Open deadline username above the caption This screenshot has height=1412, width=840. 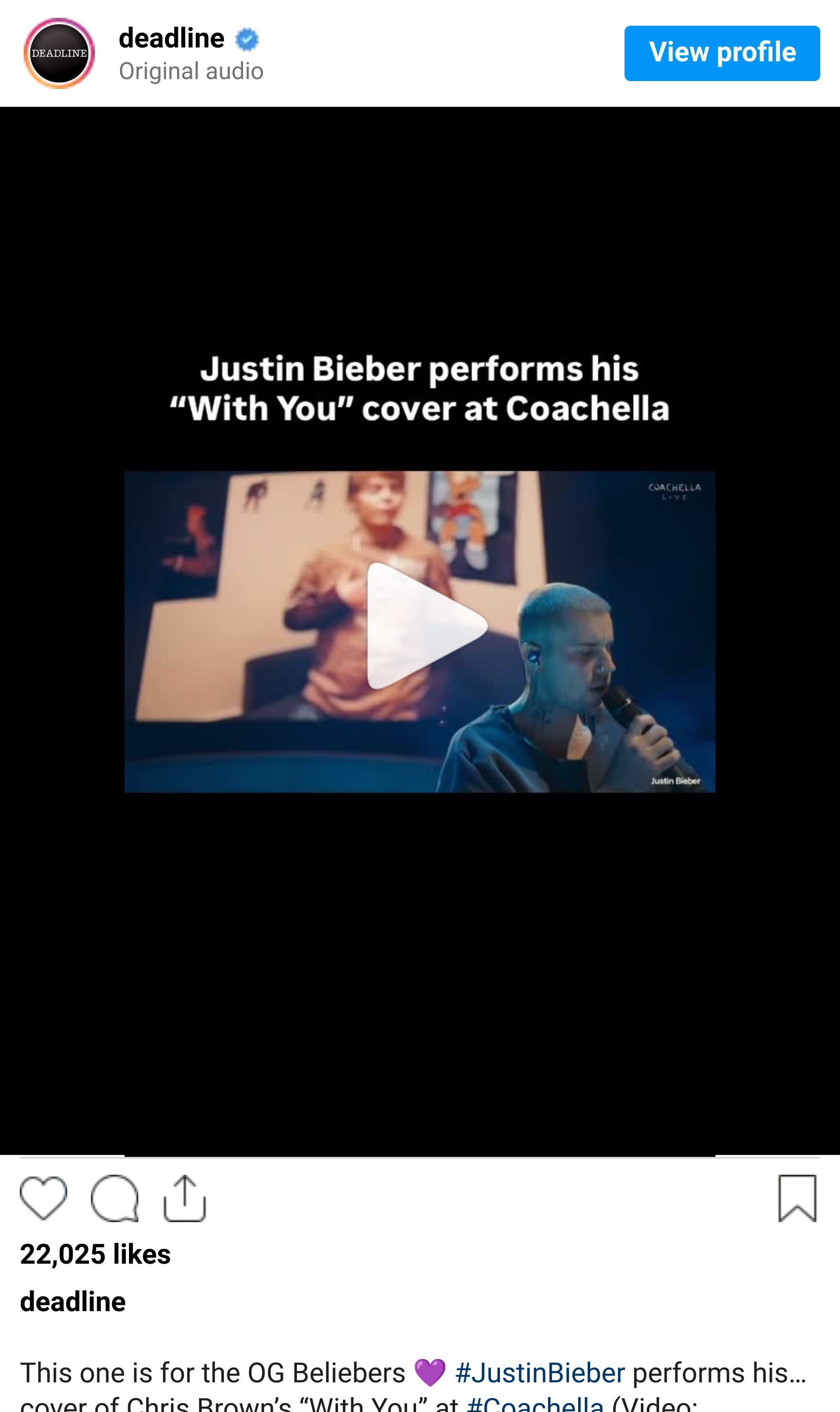[73, 1302]
